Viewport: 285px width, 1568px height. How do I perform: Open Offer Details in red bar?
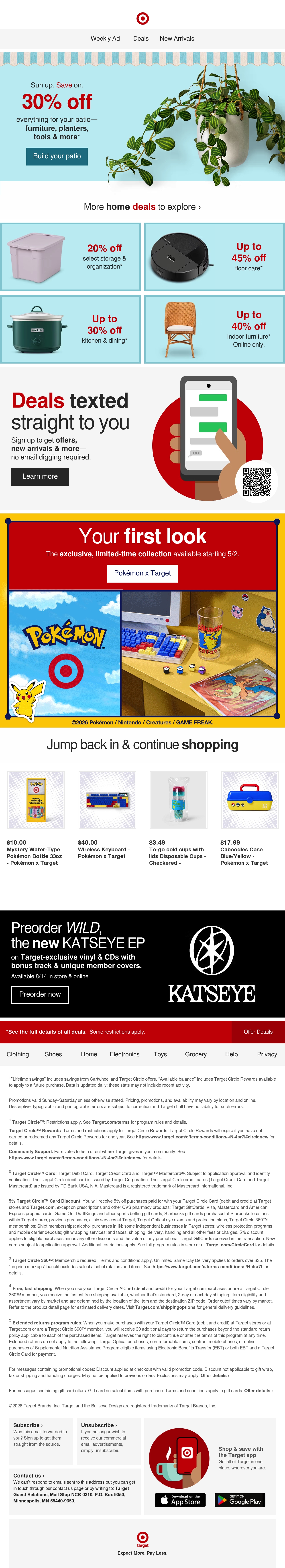click(x=258, y=1032)
